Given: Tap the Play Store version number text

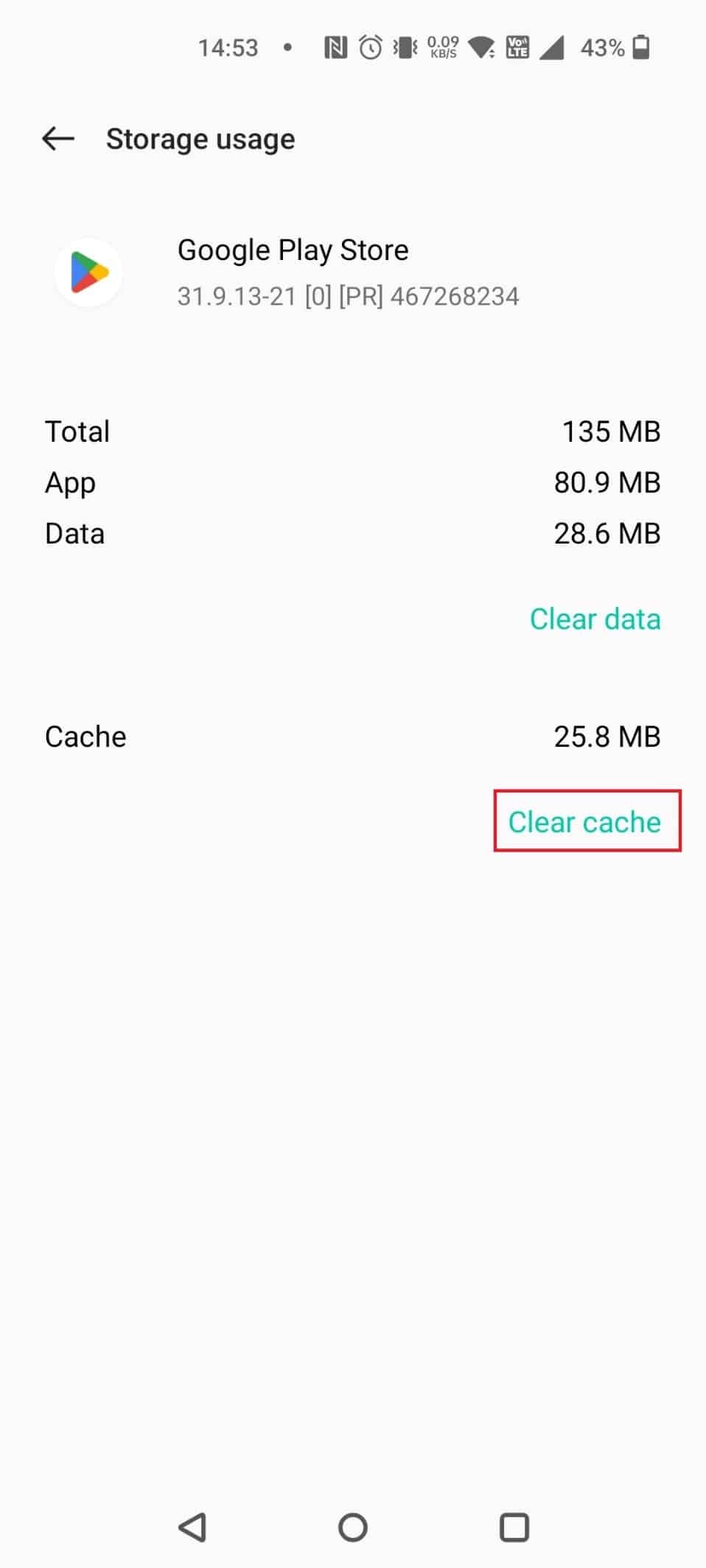Looking at the screenshot, I should [348, 295].
